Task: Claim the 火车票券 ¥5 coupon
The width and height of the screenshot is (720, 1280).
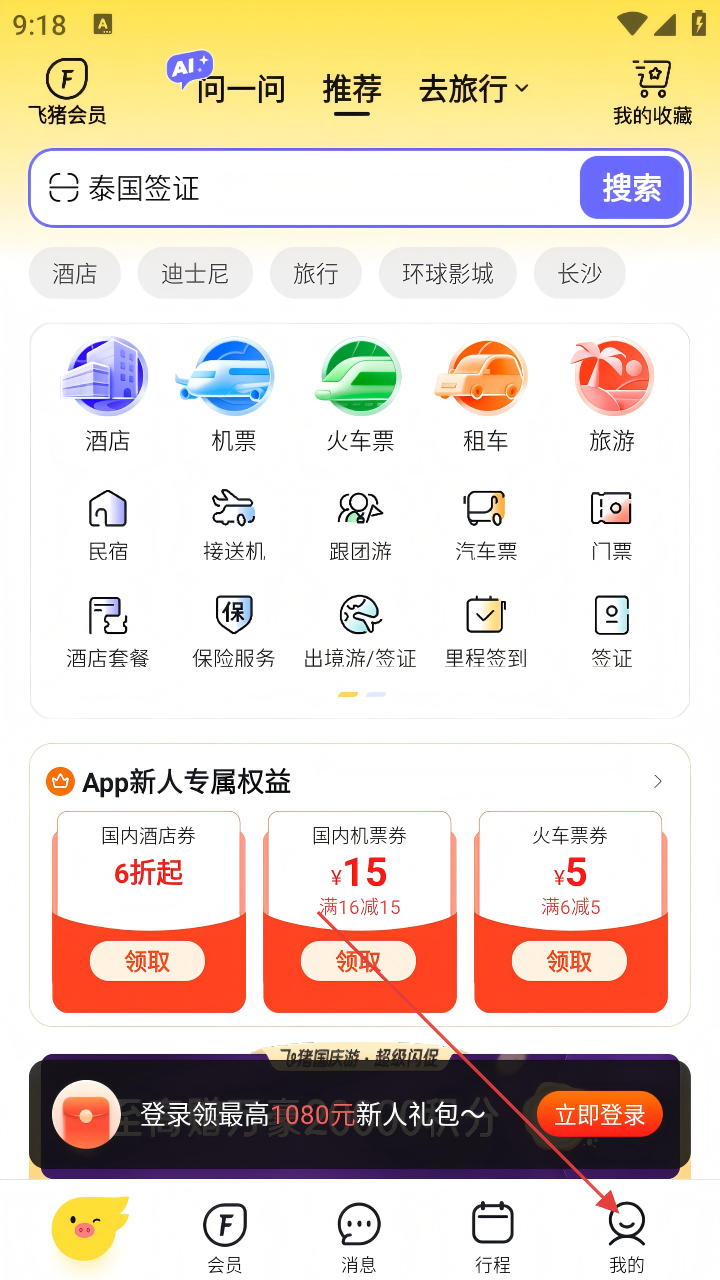Action: tap(569, 961)
